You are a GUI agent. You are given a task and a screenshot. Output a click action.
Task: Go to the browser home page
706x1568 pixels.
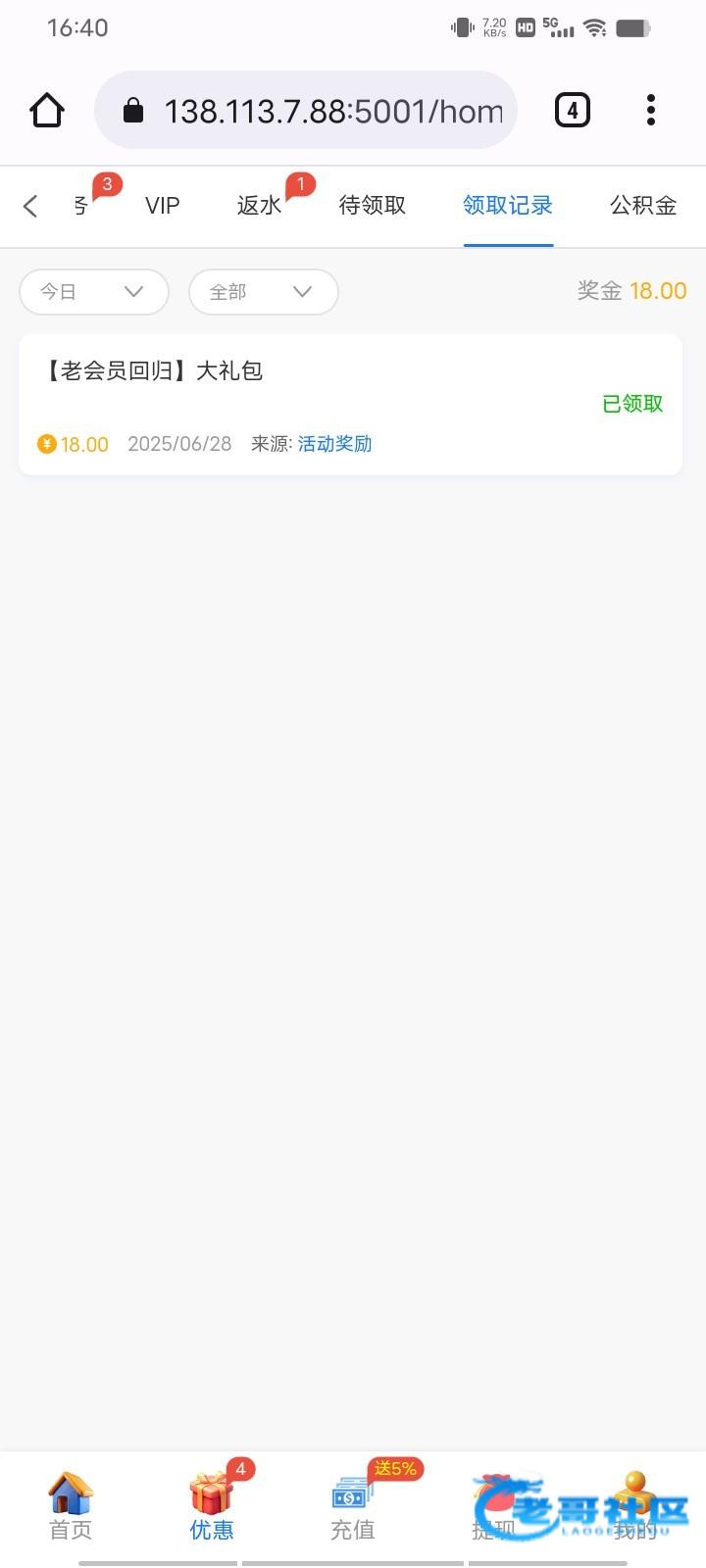click(x=47, y=110)
